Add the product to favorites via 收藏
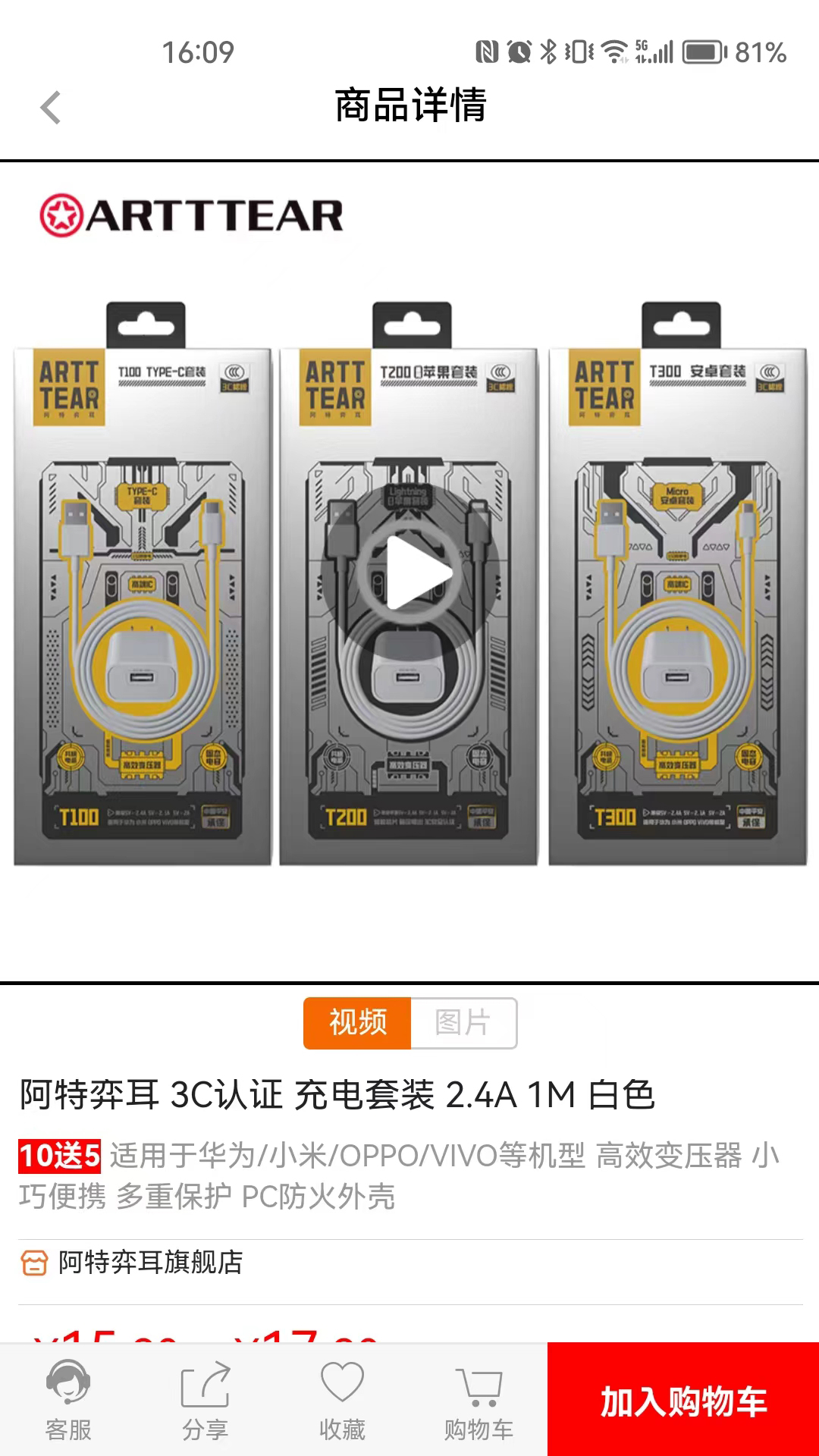Viewport: 819px width, 1456px height. pyautogui.click(x=342, y=1401)
